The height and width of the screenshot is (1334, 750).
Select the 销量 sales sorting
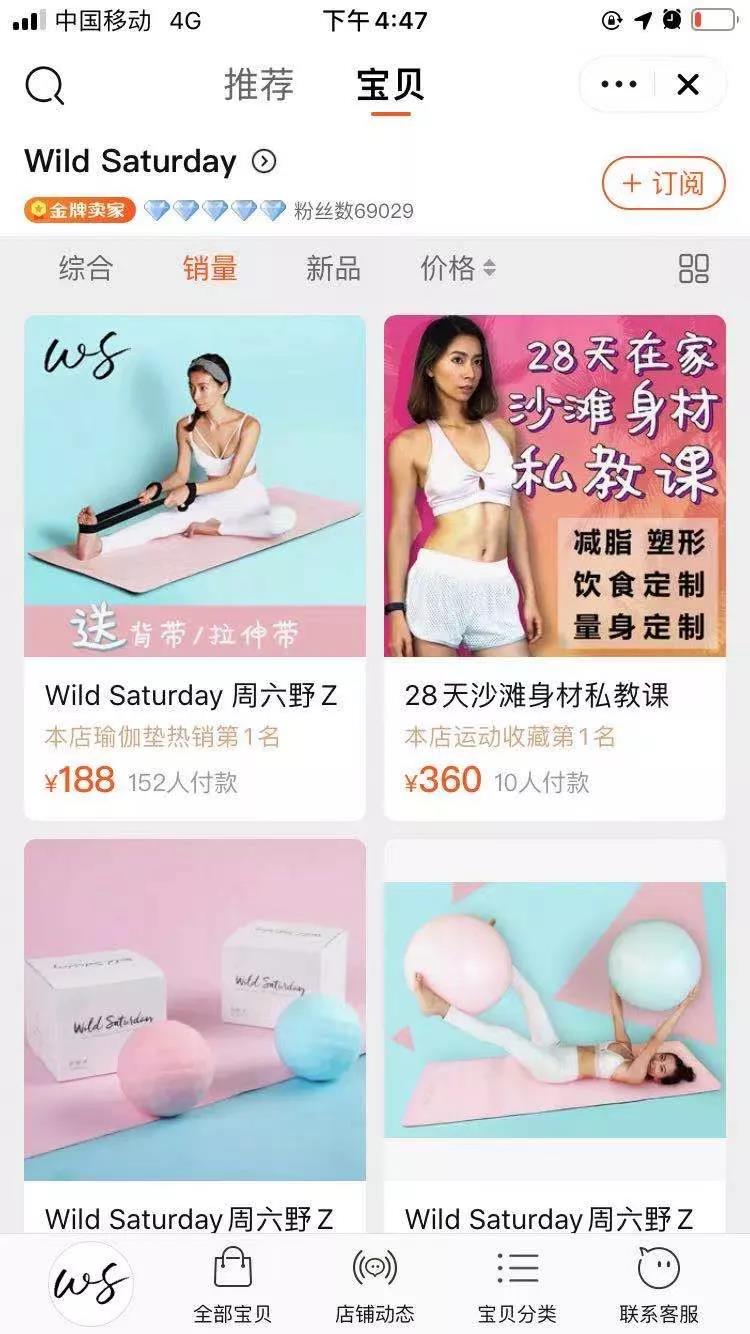pos(207,268)
